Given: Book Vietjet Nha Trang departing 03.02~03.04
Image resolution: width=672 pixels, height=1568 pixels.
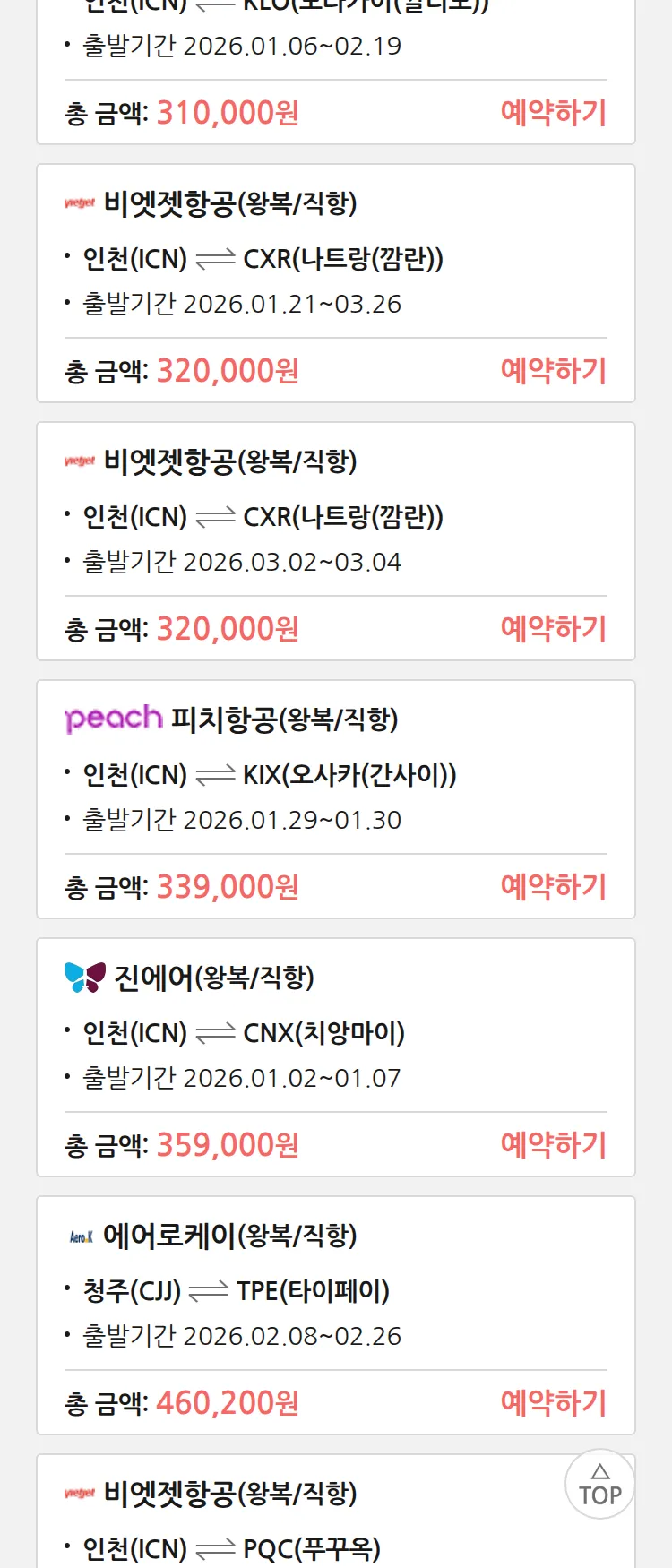Looking at the screenshot, I should [553, 629].
